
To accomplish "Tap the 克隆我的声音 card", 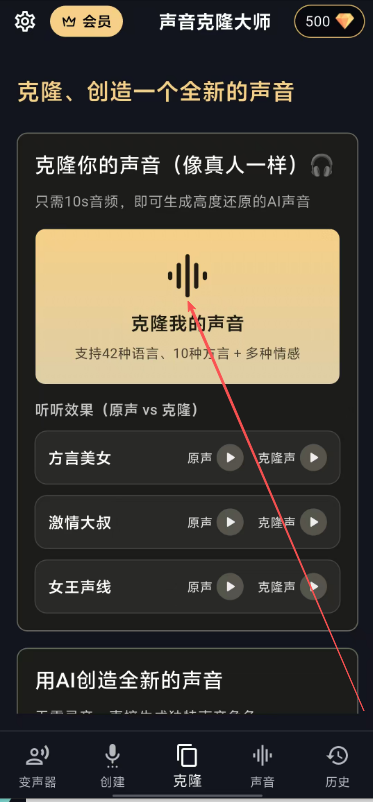I will click(x=187, y=306).
